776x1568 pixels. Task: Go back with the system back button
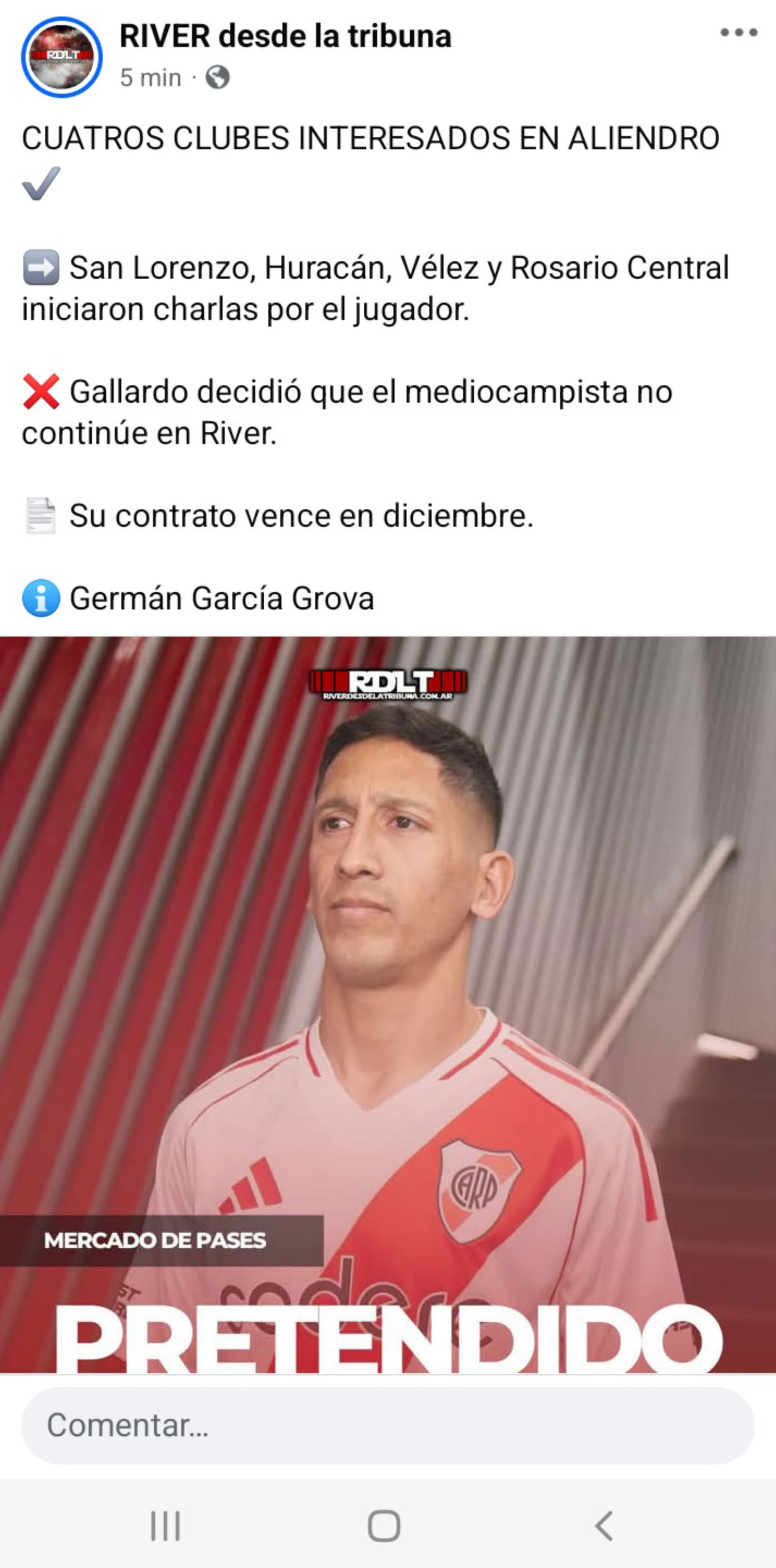pyautogui.click(x=603, y=1525)
